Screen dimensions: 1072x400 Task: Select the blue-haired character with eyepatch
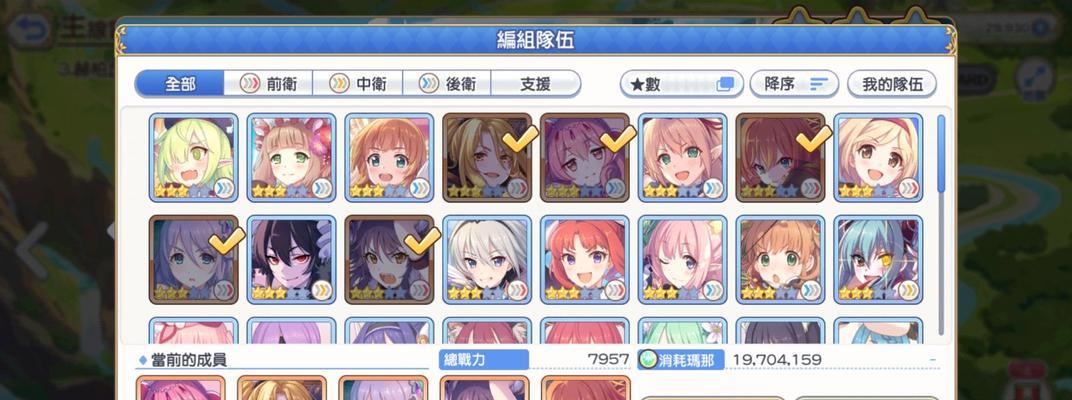pos(879,259)
